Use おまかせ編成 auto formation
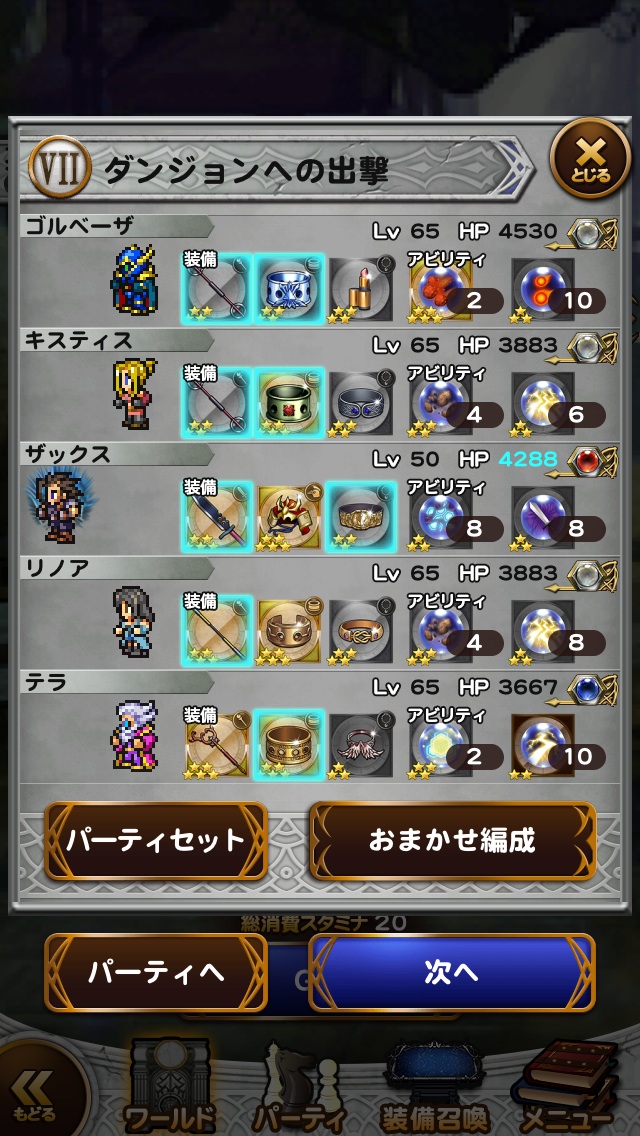 pos(452,840)
